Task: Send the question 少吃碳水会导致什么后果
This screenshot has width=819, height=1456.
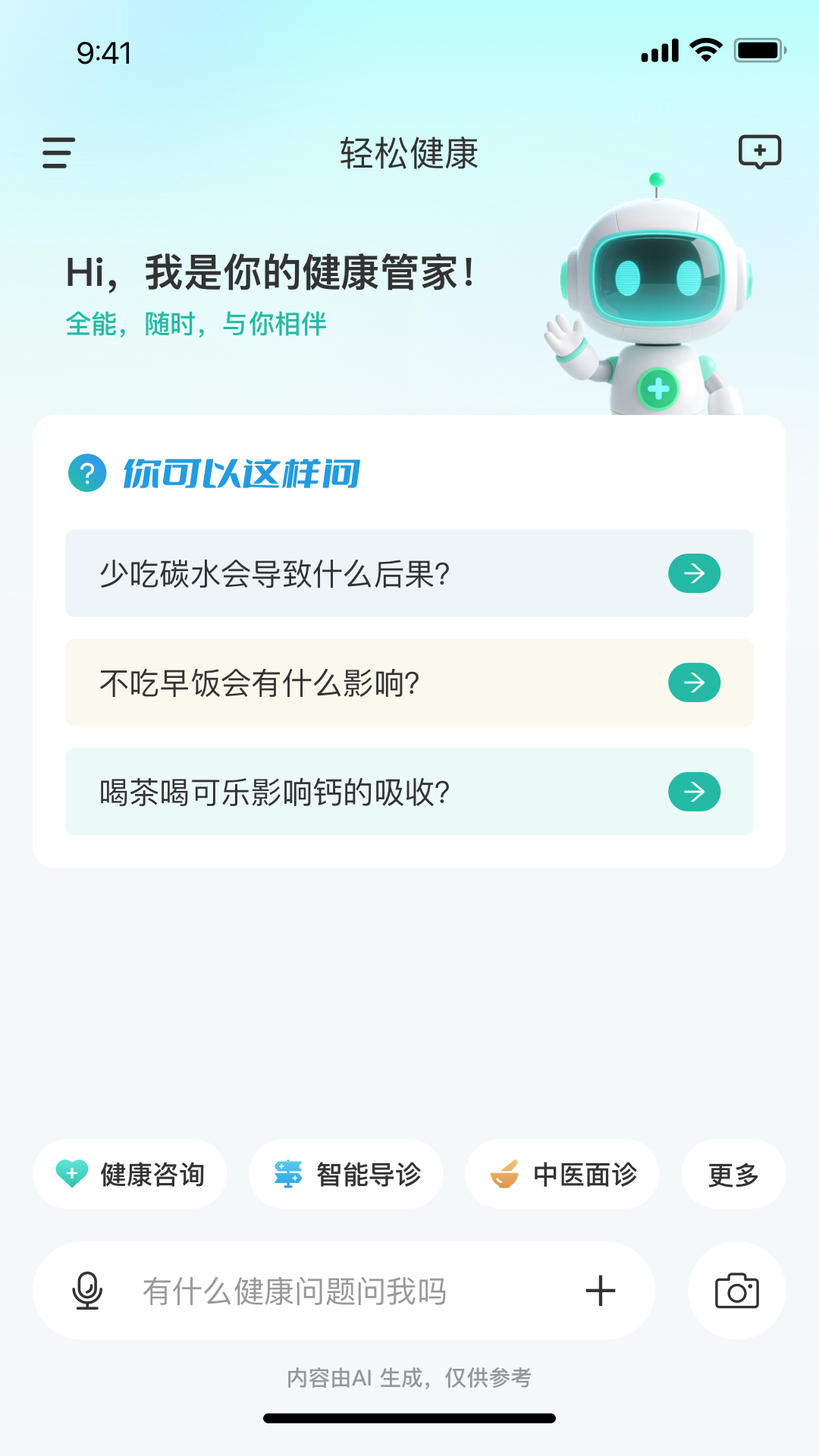Action: click(x=693, y=574)
